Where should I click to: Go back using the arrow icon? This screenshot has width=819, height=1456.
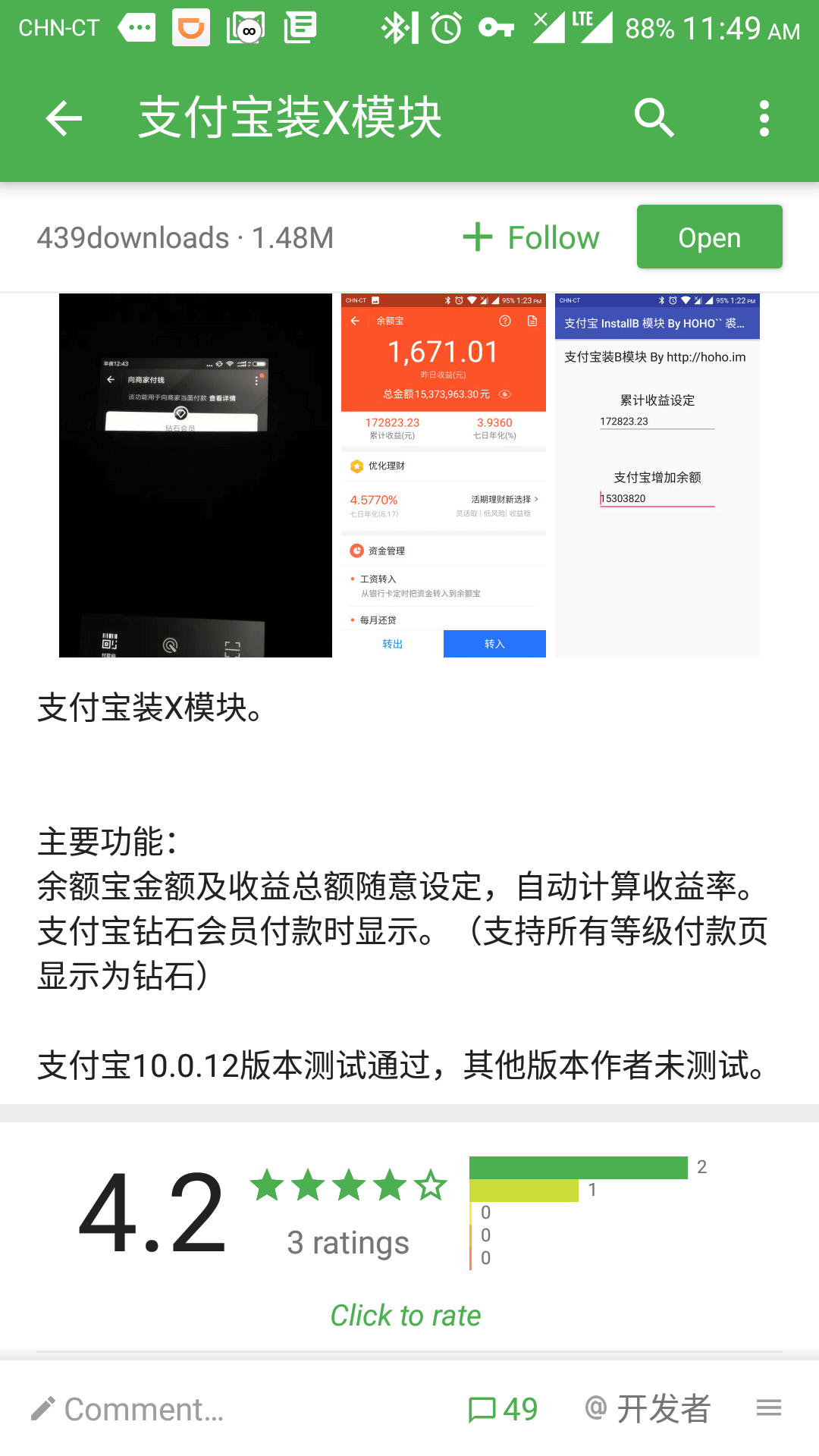click(64, 118)
